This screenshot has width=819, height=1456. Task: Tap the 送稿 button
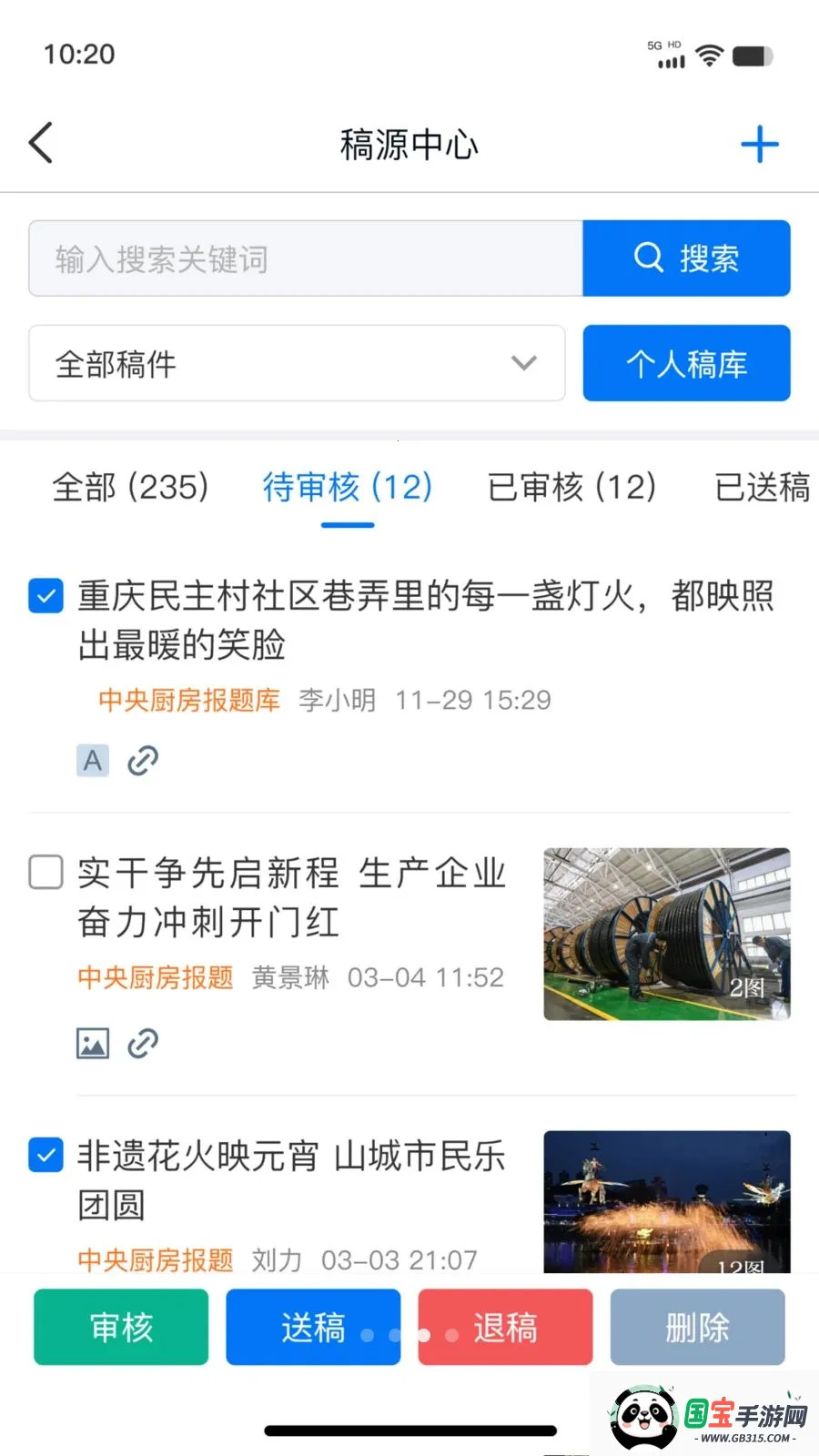pyautogui.click(x=313, y=1327)
